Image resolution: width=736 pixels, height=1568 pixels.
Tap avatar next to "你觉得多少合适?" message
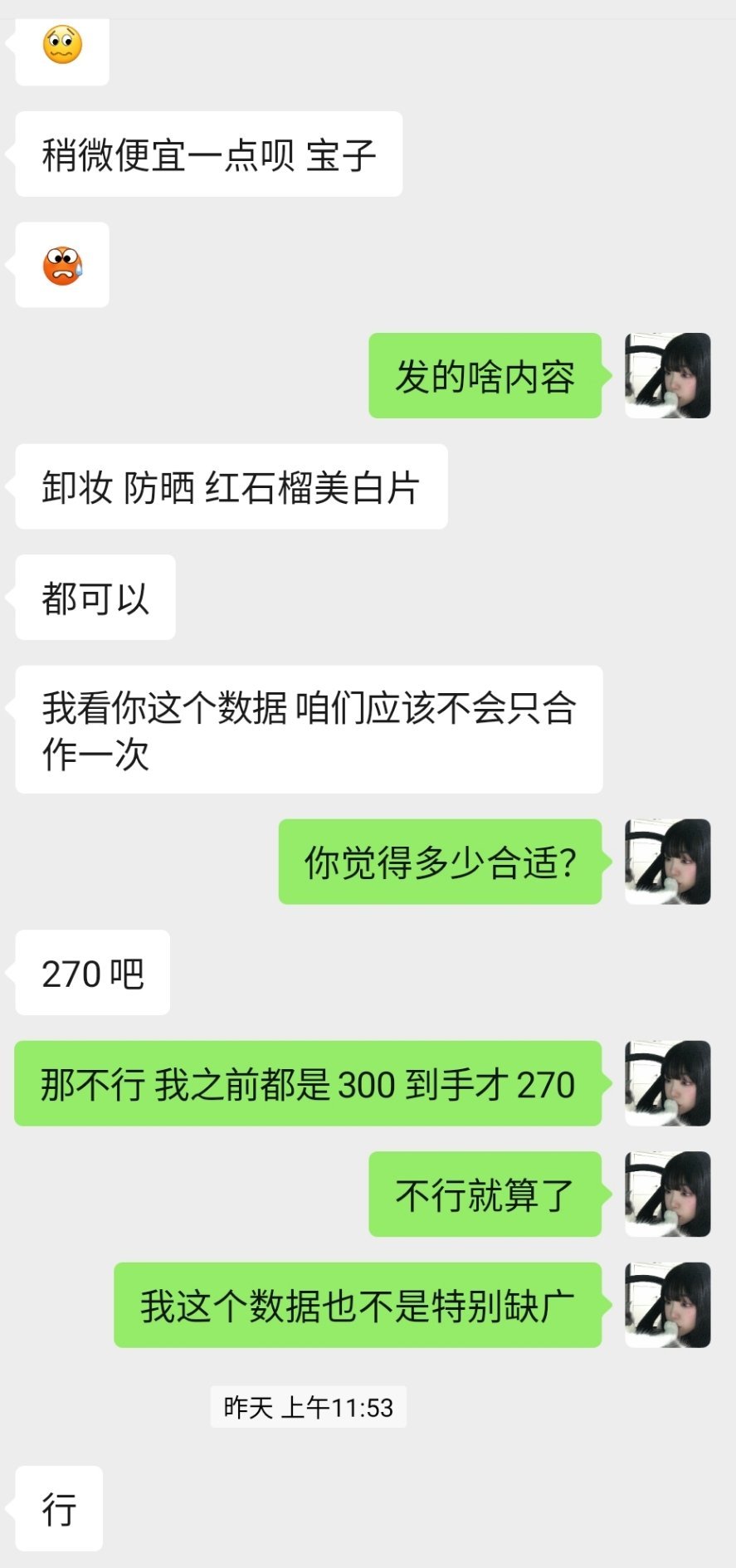coord(667,862)
